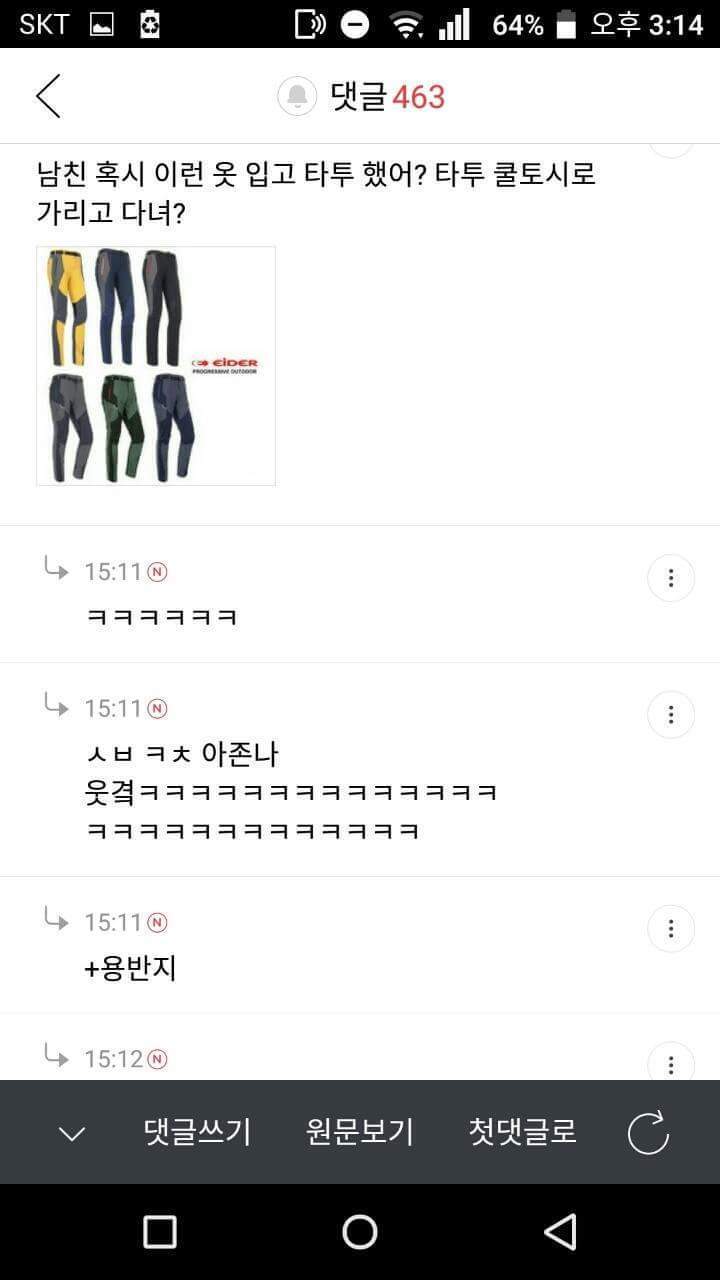Screen dimensions: 720x1280
Task: Jump to first comment via 첫댓글로
Action: pyautogui.click(x=523, y=1133)
